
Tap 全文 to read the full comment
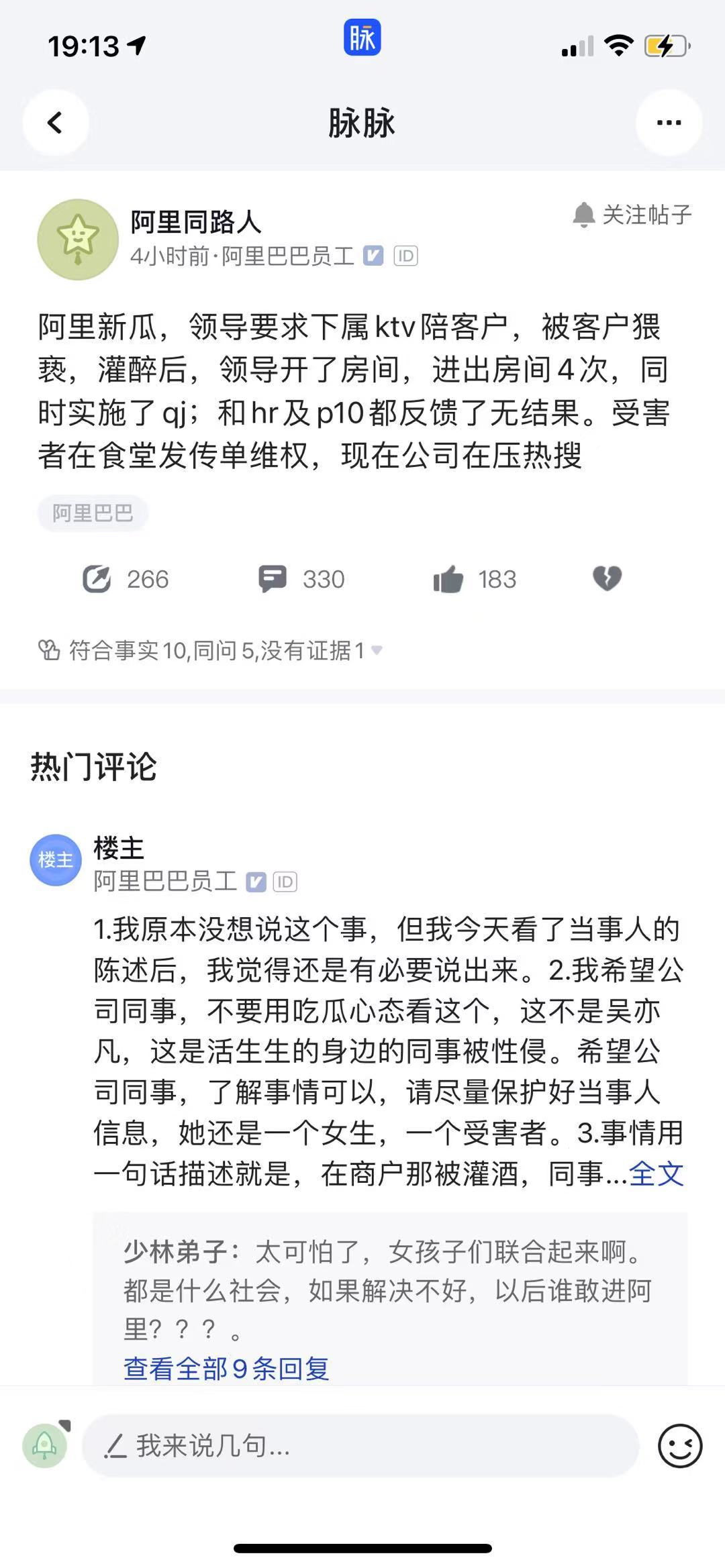point(656,1173)
